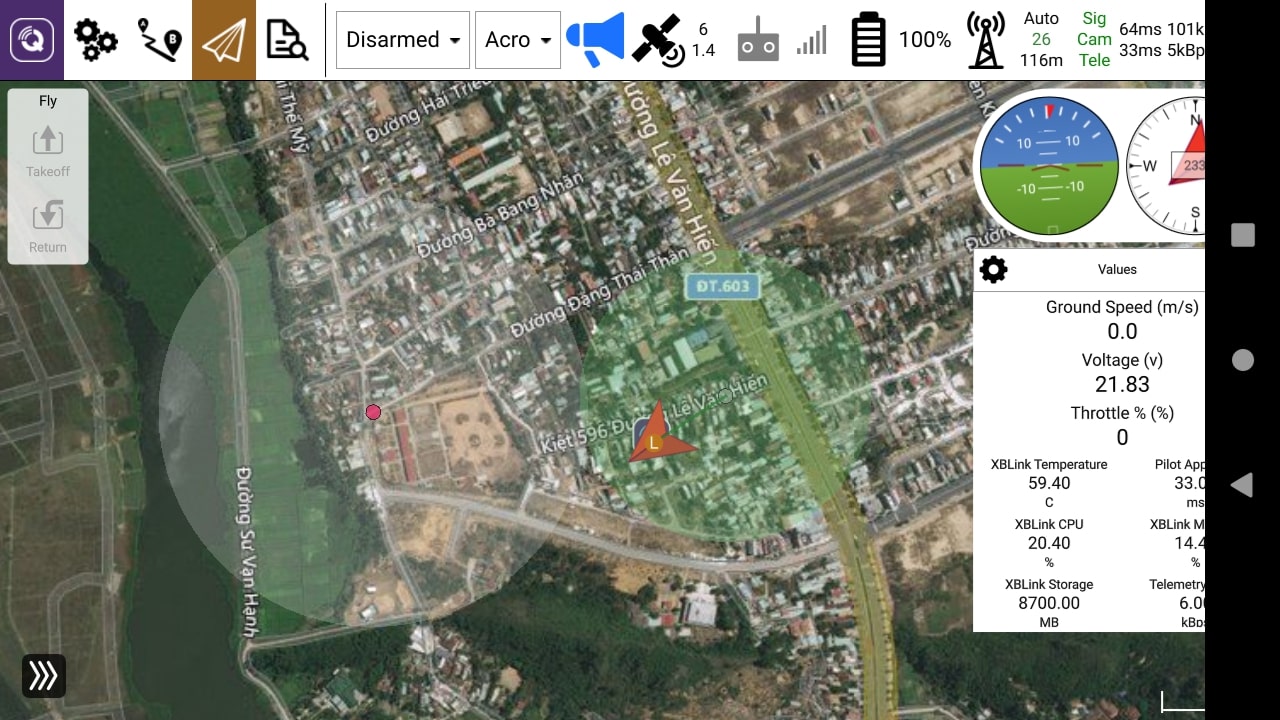Expand the panel with triple-arrow button
Image resolution: width=1280 pixels, height=720 pixels.
(44, 676)
